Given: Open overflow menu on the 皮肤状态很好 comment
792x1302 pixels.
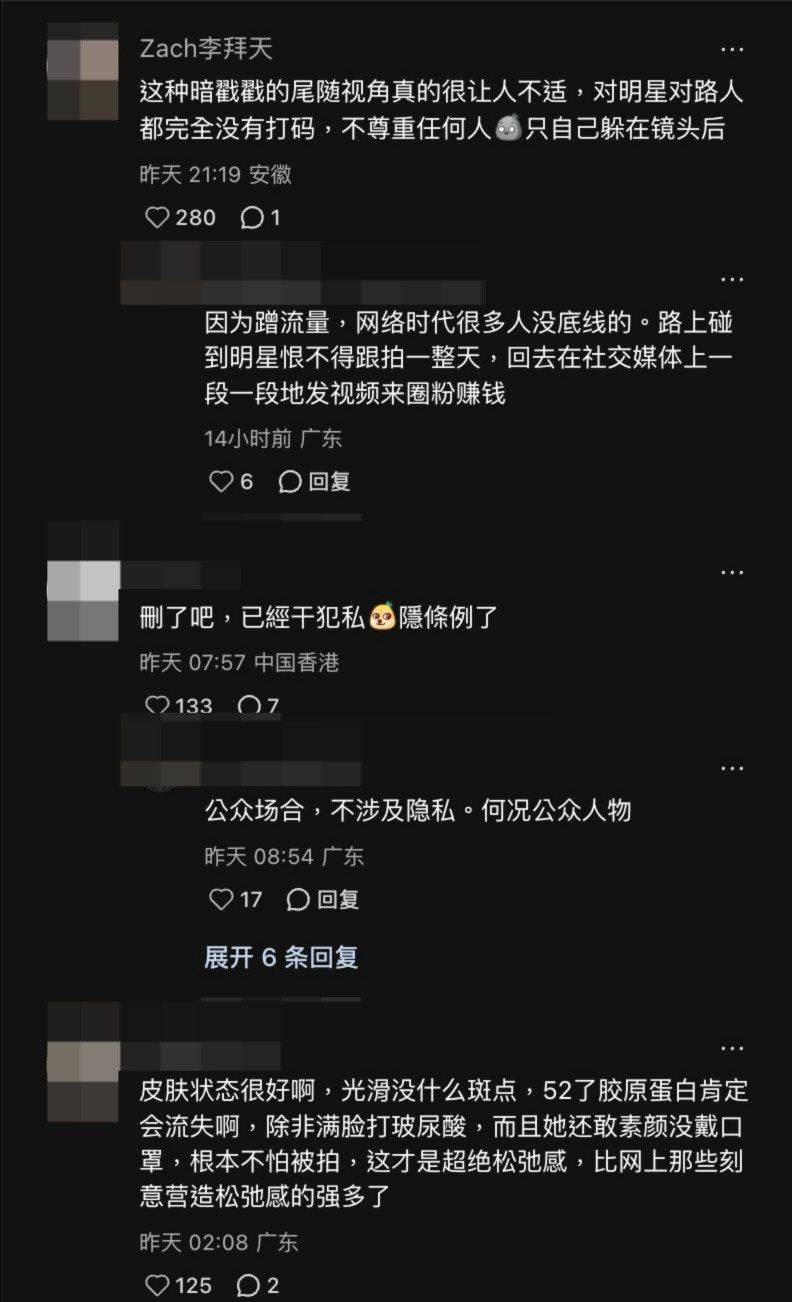Looking at the screenshot, I should [x=732, y=1048].
